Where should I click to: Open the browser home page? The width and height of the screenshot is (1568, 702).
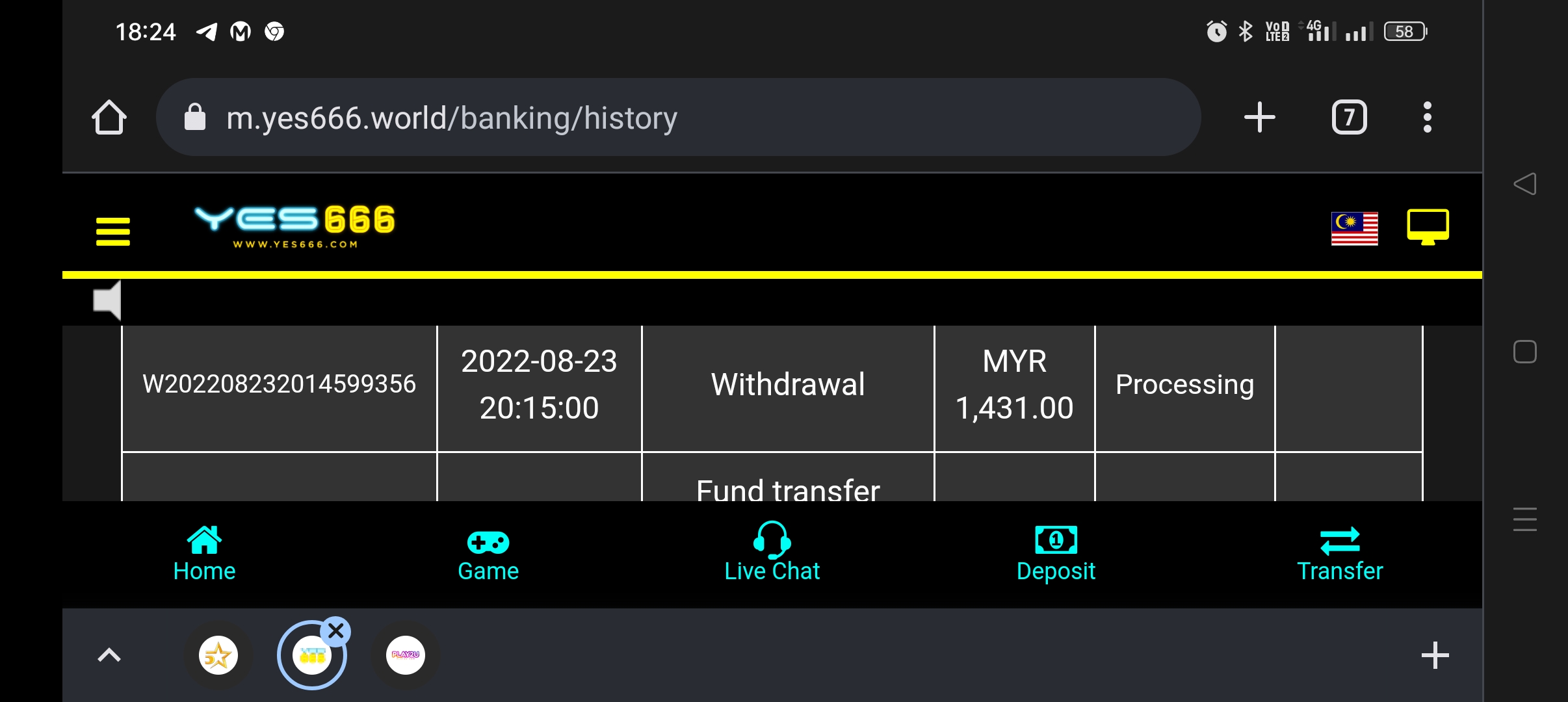(109, 118)
